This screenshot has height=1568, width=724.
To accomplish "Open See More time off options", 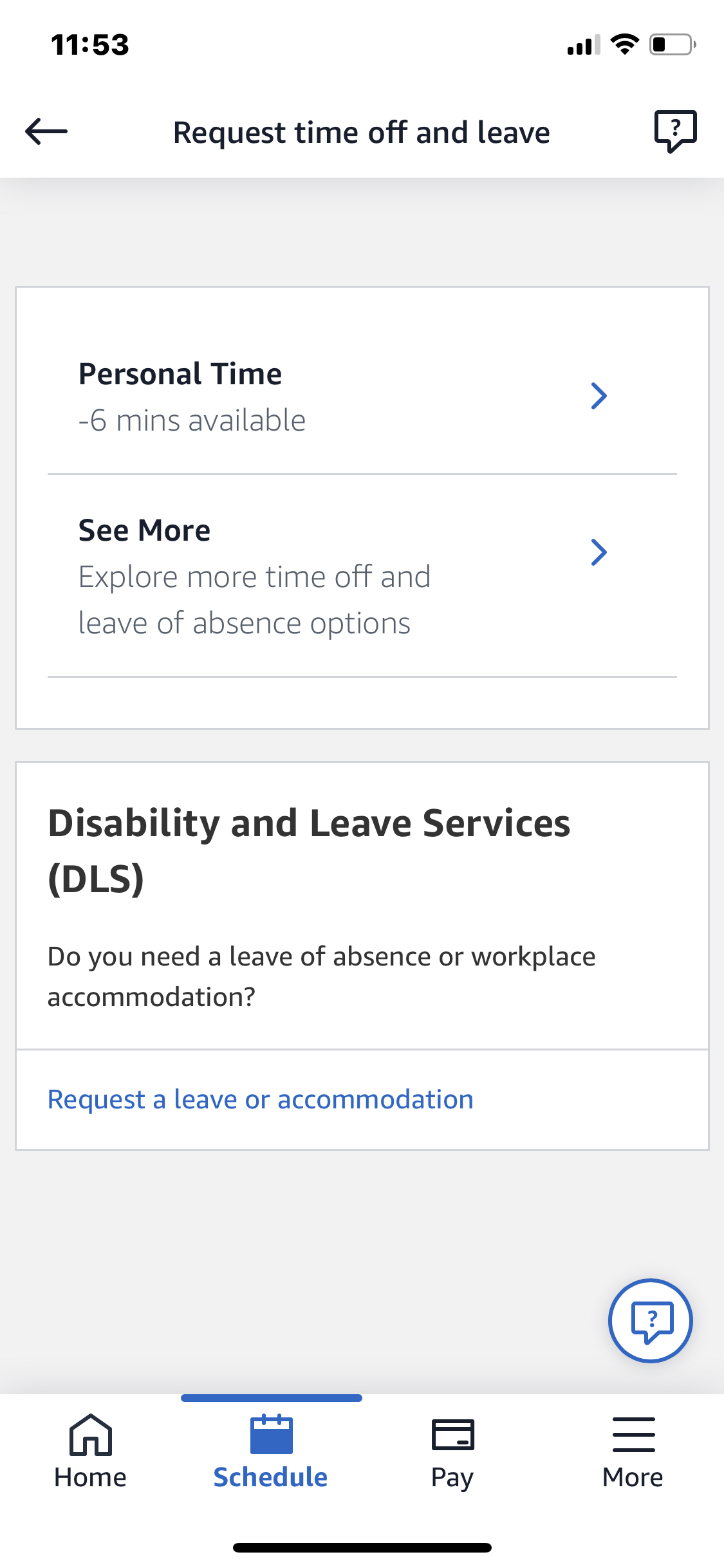I will [x=362, y=575].
